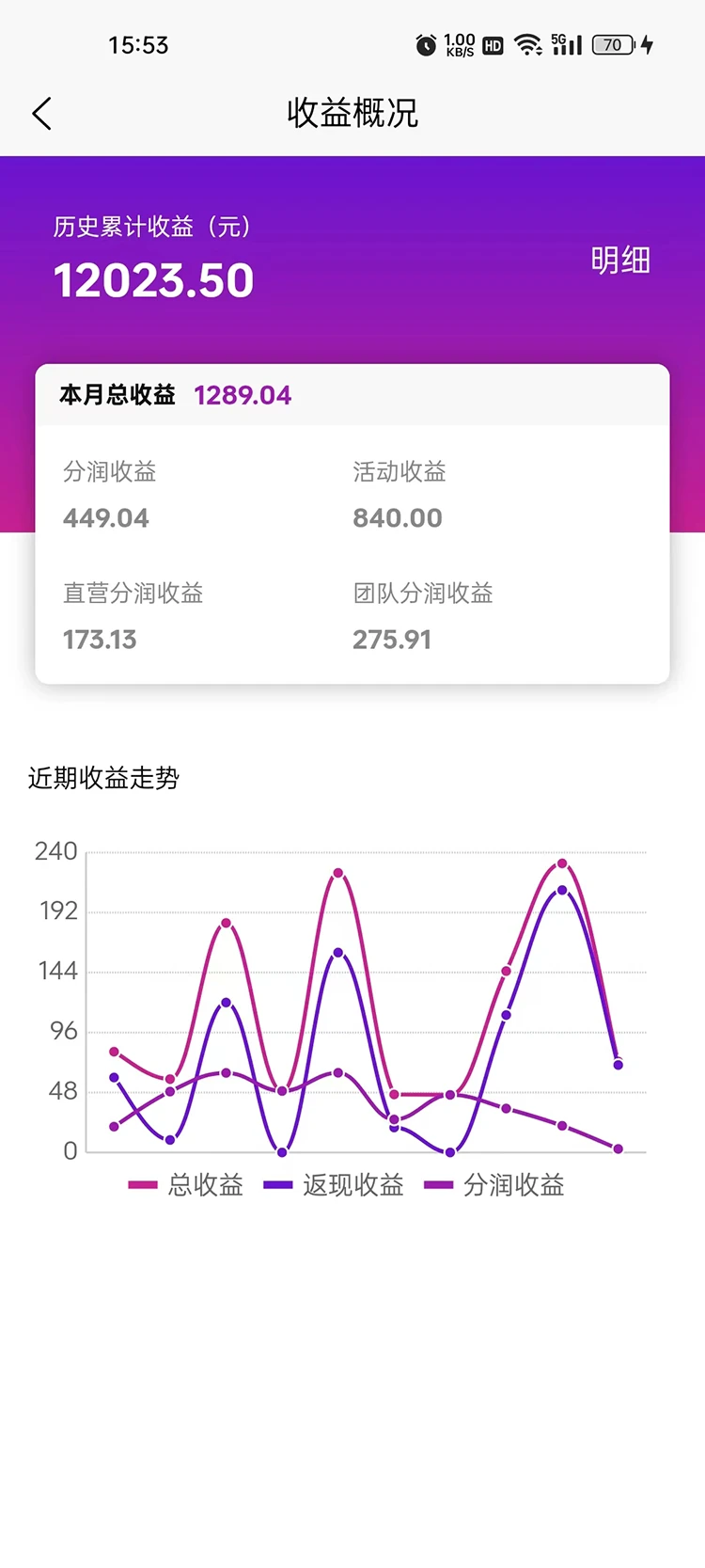Tap the network speed indicator showing 1.00 KB/S

[459, 44]
